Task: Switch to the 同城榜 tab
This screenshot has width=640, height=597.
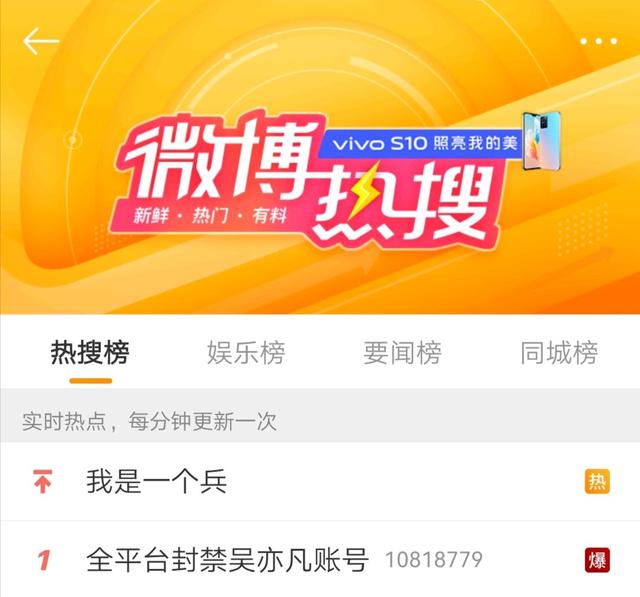Action: [x=559, y=353]
